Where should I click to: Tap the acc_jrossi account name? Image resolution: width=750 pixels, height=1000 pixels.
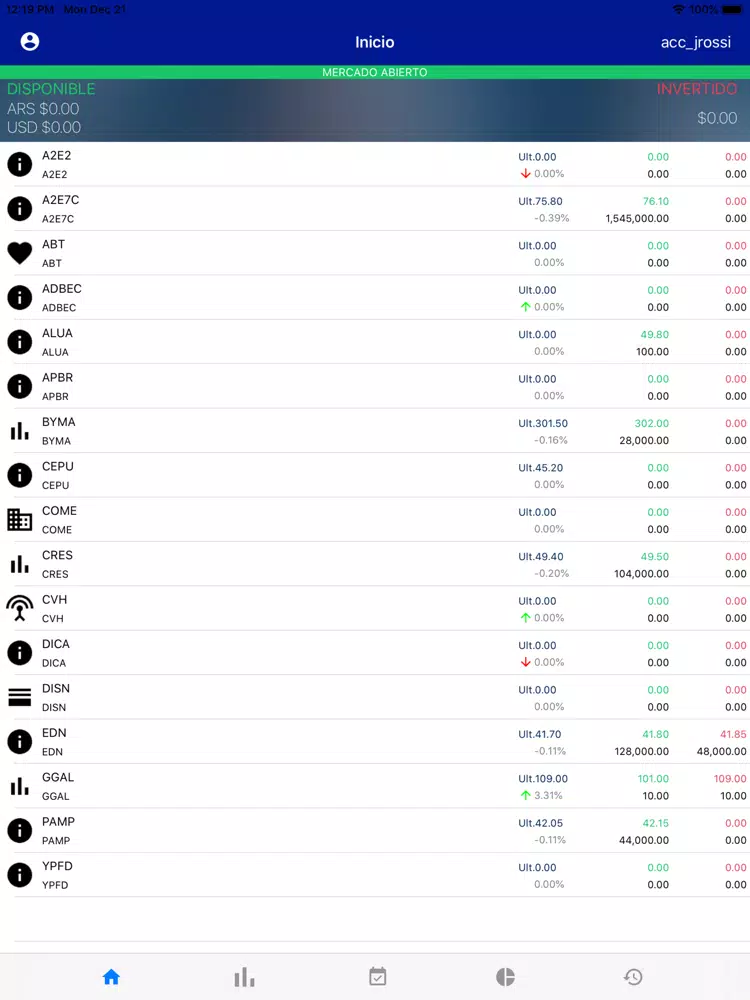point(695,42)
